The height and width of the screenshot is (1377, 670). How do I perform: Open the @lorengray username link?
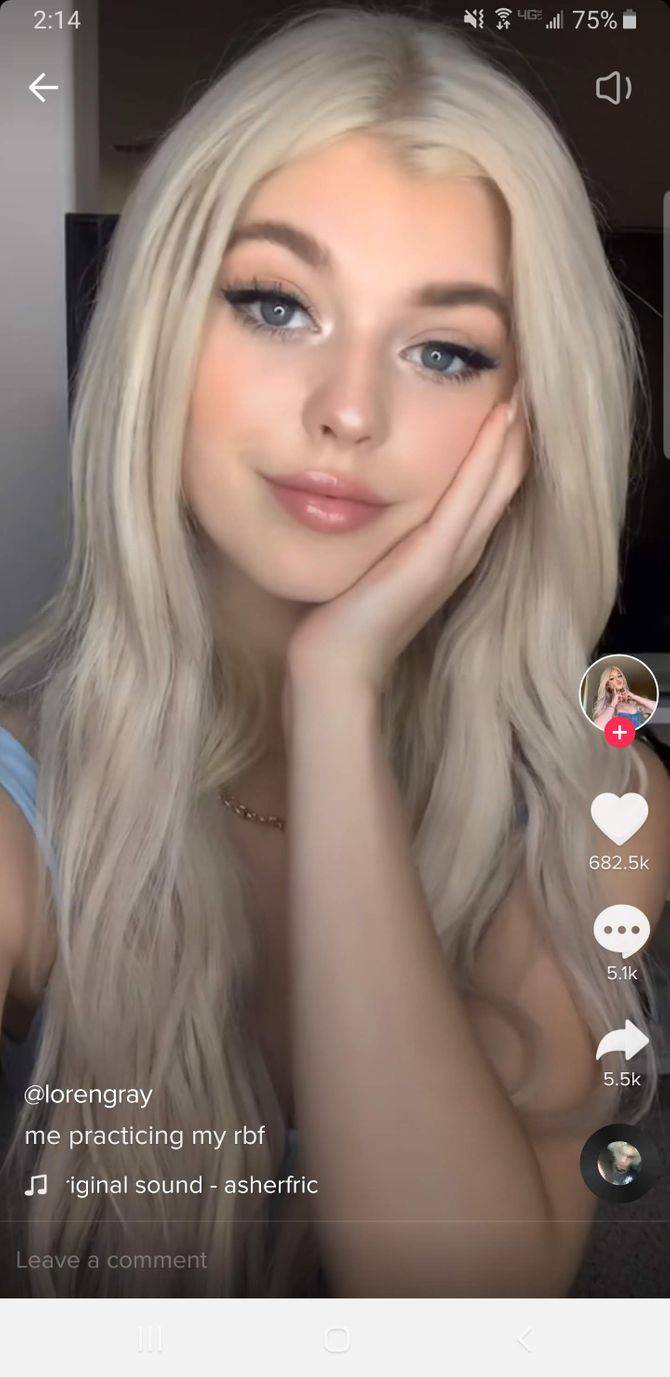coord(88,1094)
